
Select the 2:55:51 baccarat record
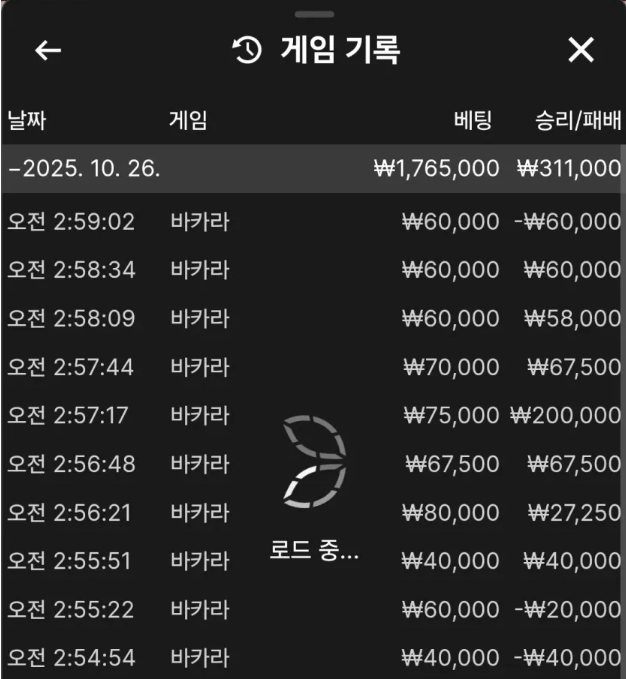313,561
